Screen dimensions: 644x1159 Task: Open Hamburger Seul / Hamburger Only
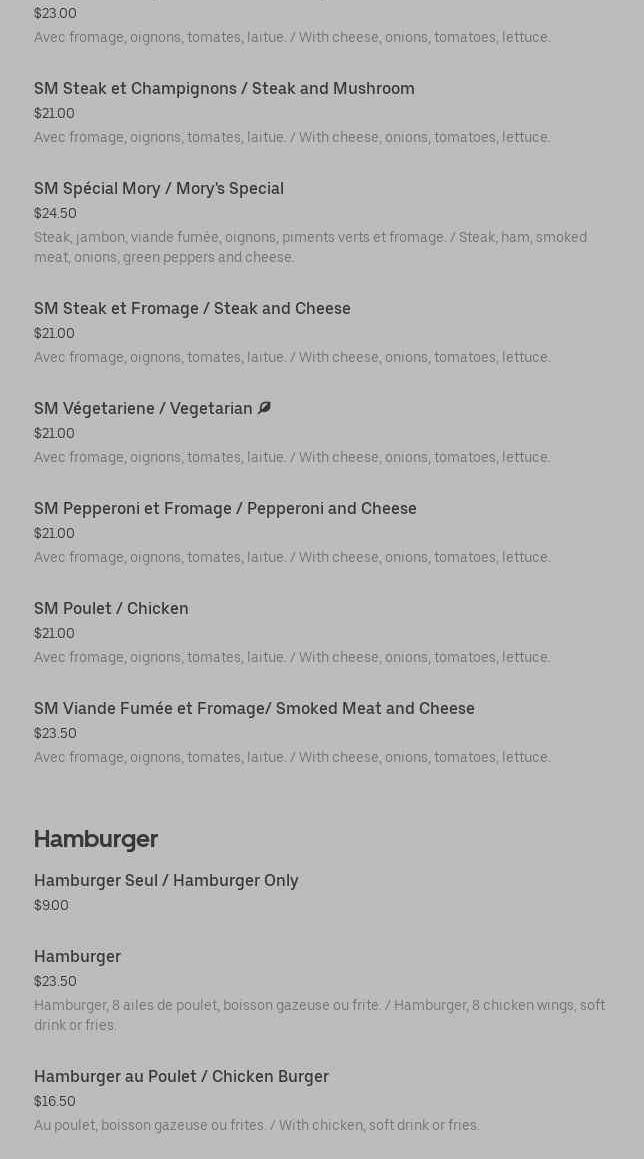click(x=166, y=881)
